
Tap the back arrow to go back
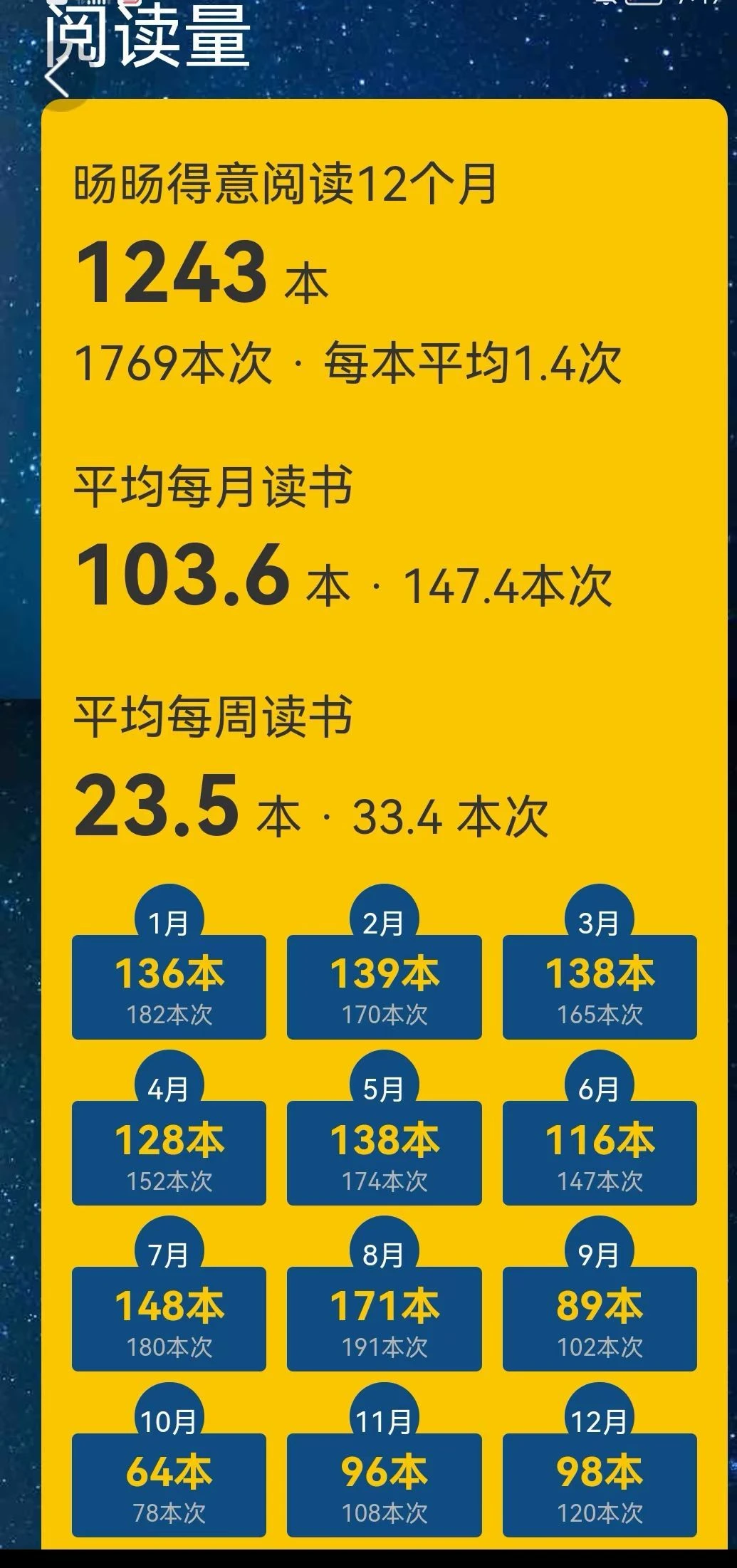pyautogui.click(x=57, y=77)
